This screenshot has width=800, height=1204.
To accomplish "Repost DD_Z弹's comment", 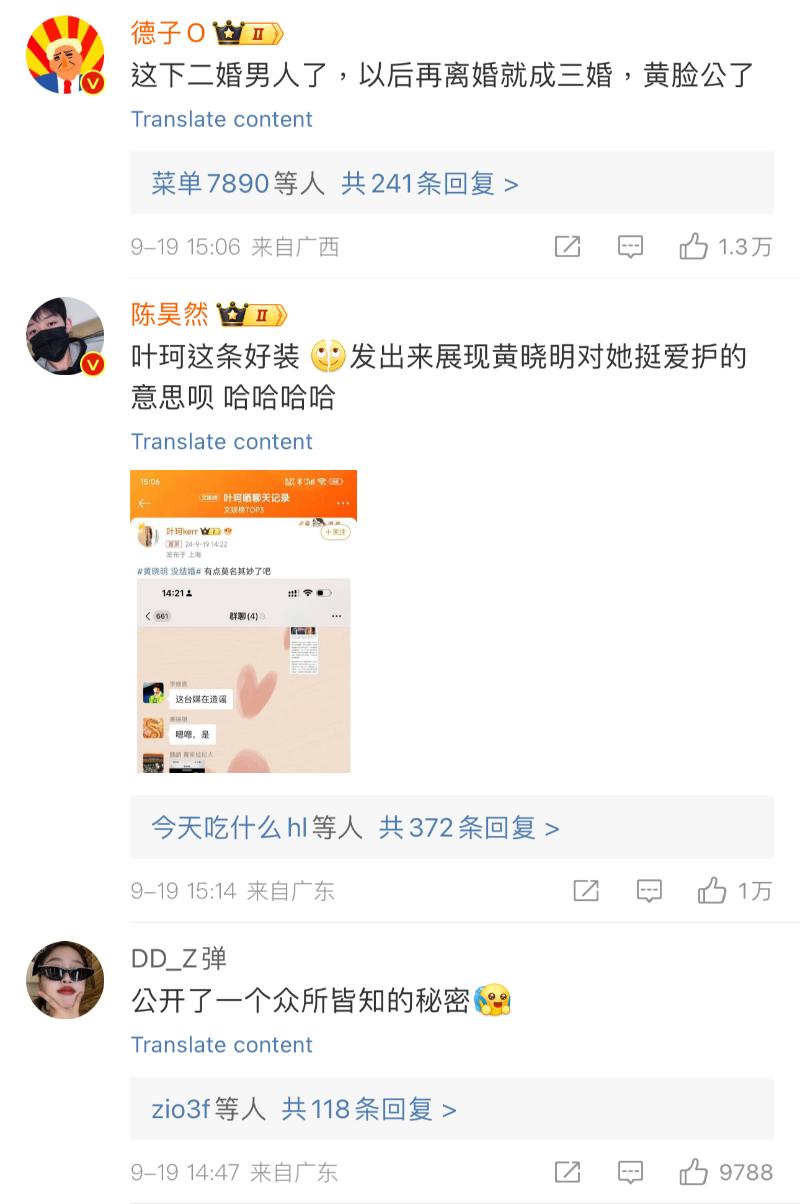I will tap(567, 1171).
